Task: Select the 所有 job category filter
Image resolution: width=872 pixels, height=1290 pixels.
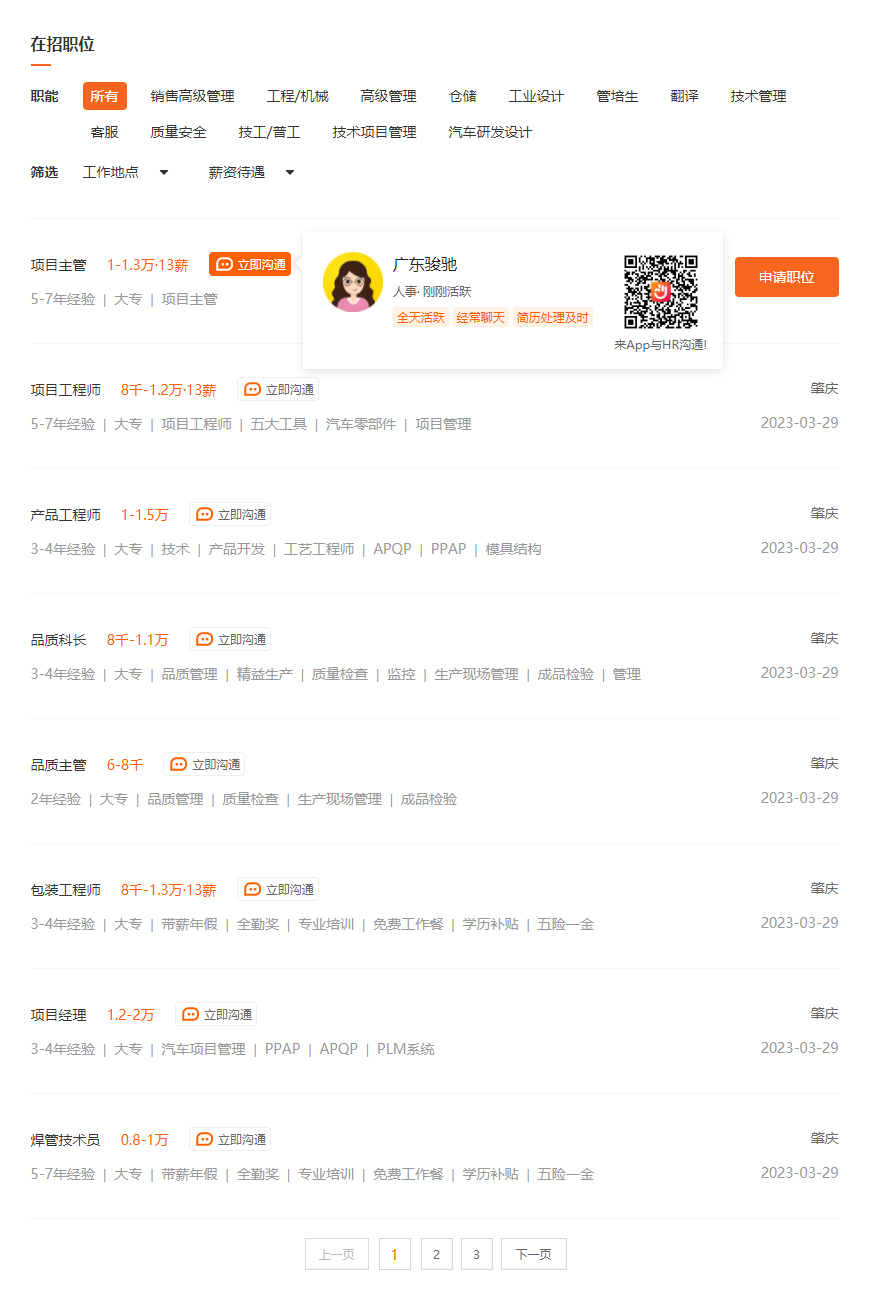Action: coord(104,96)
